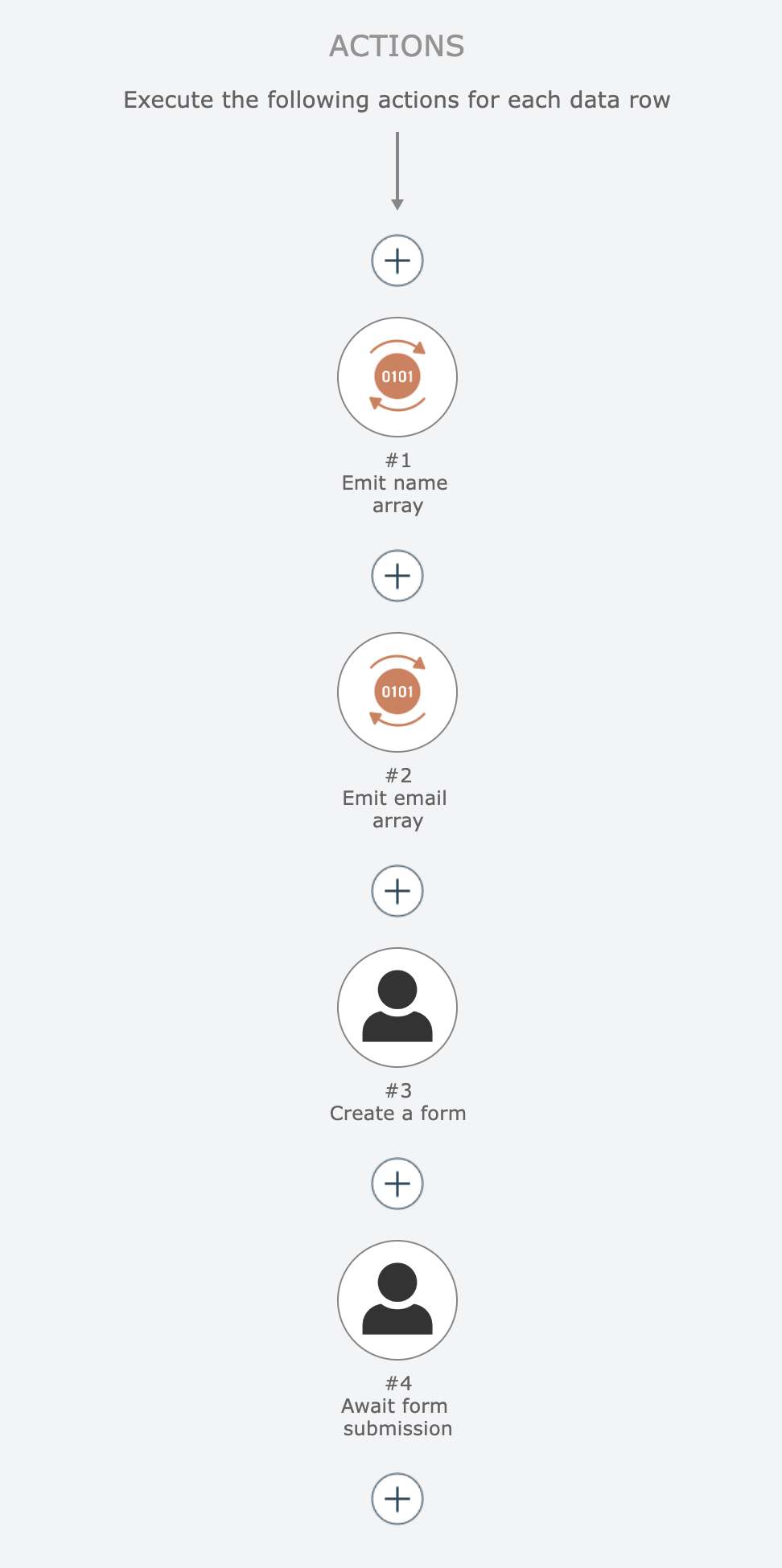
Task: Insert action between steps #3 and #4
Action: click(397, 1184)
